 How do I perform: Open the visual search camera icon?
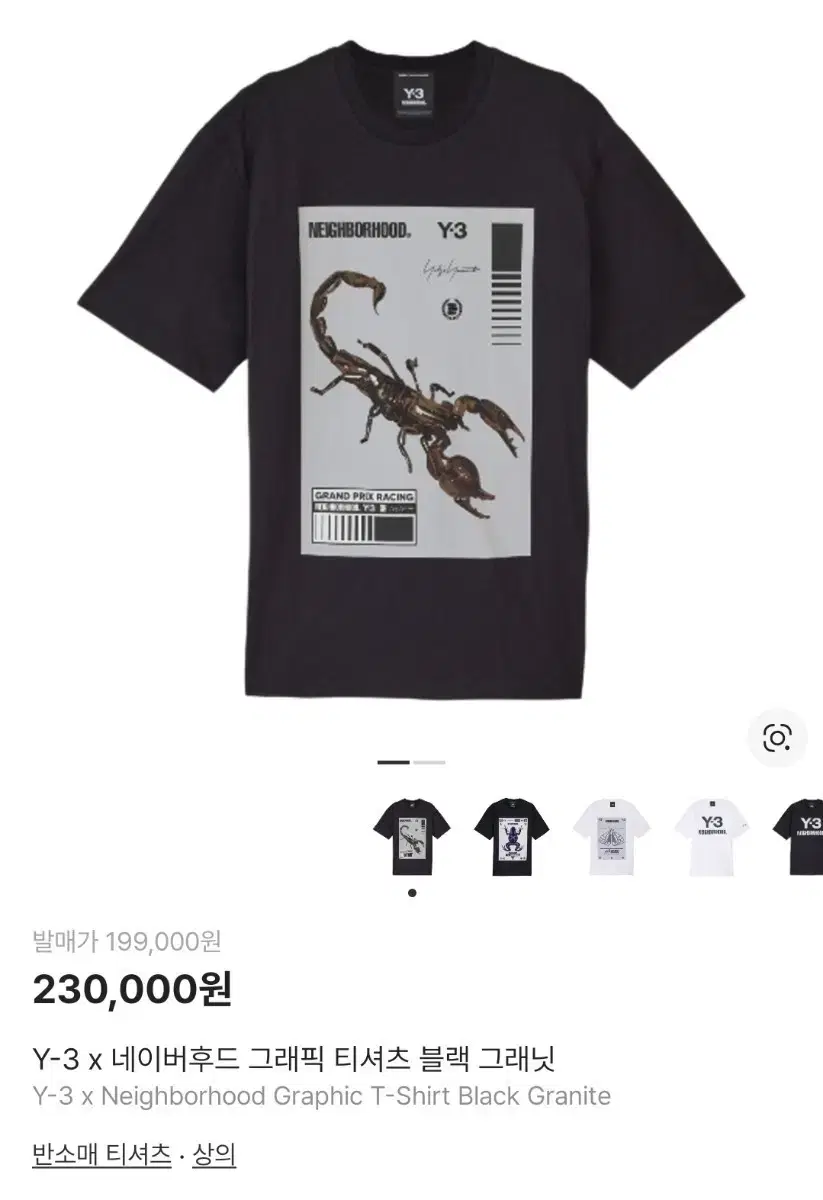pyautogui.click(x=777, y=739)
